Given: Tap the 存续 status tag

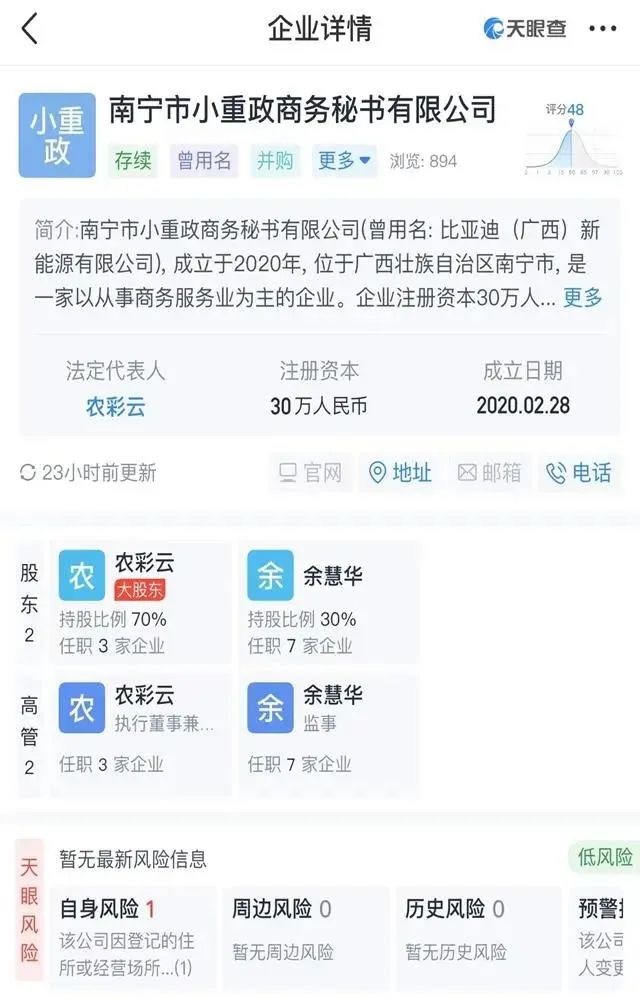Looking at the screenshot, I should point(133,160).
